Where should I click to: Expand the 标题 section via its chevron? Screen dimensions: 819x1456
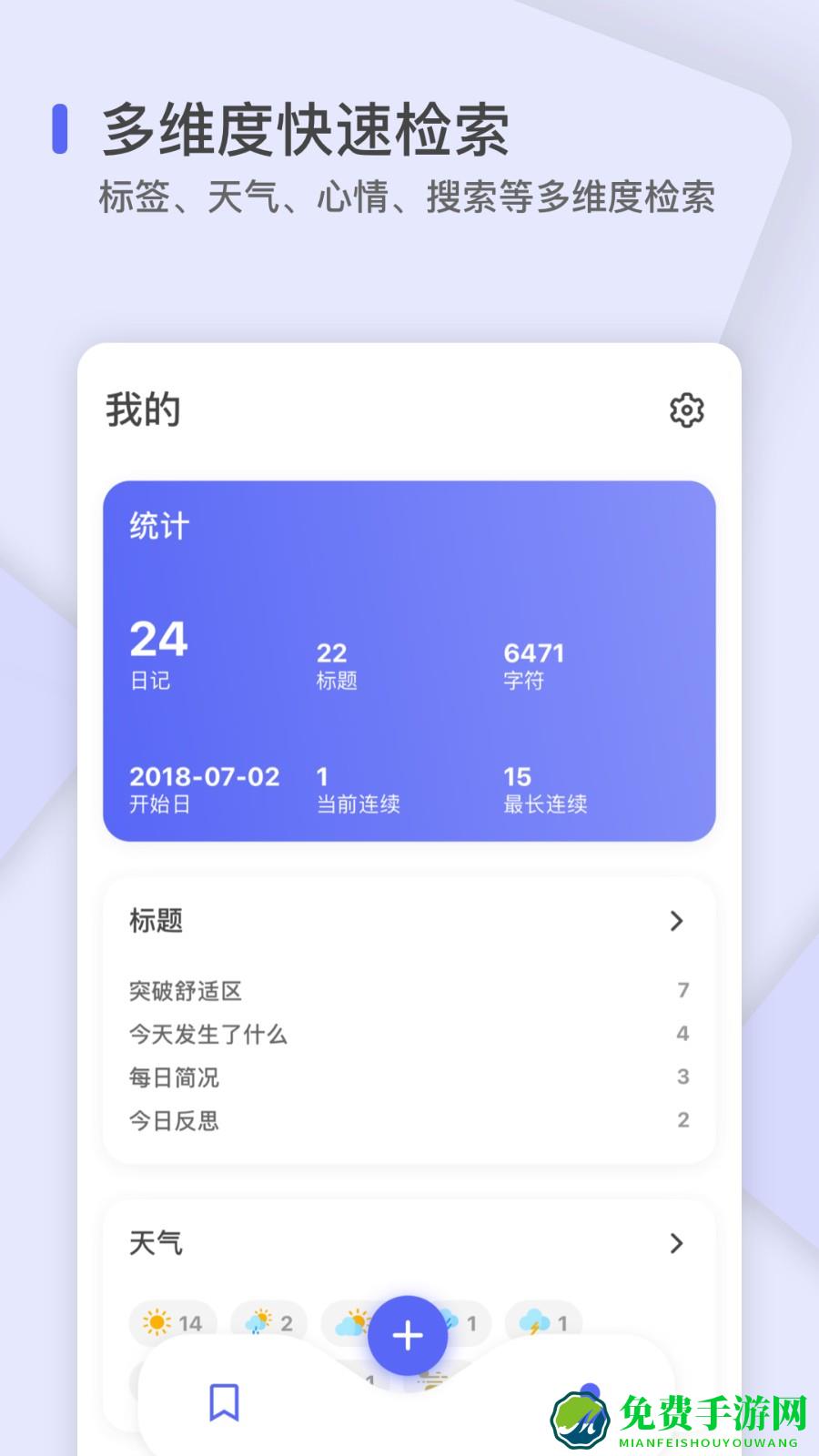pyautogui.click(x=678, y=922)
